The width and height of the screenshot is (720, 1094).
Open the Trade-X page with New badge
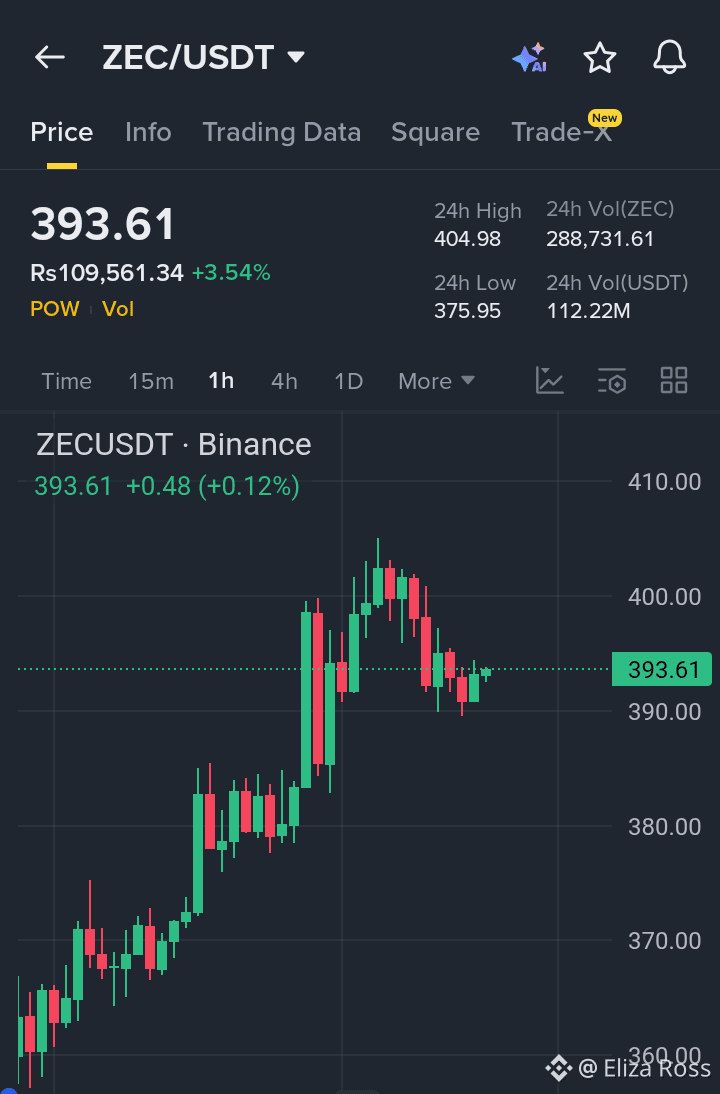coord(562,131)
